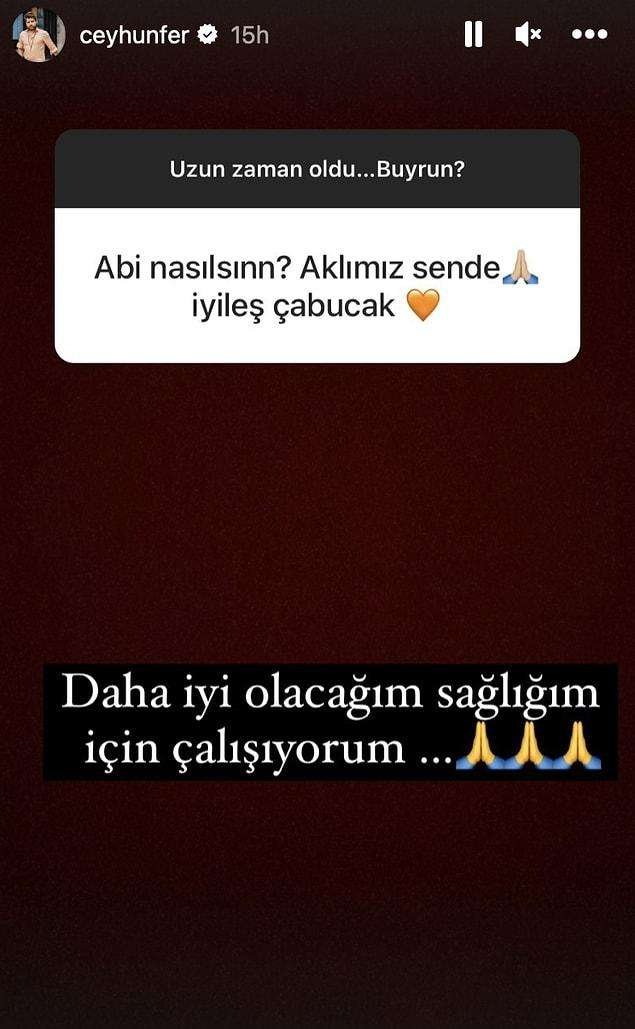Viewport: 635px width, 1029px height.
Task: Unmute the story sound
Action: (x=527, y=35)
